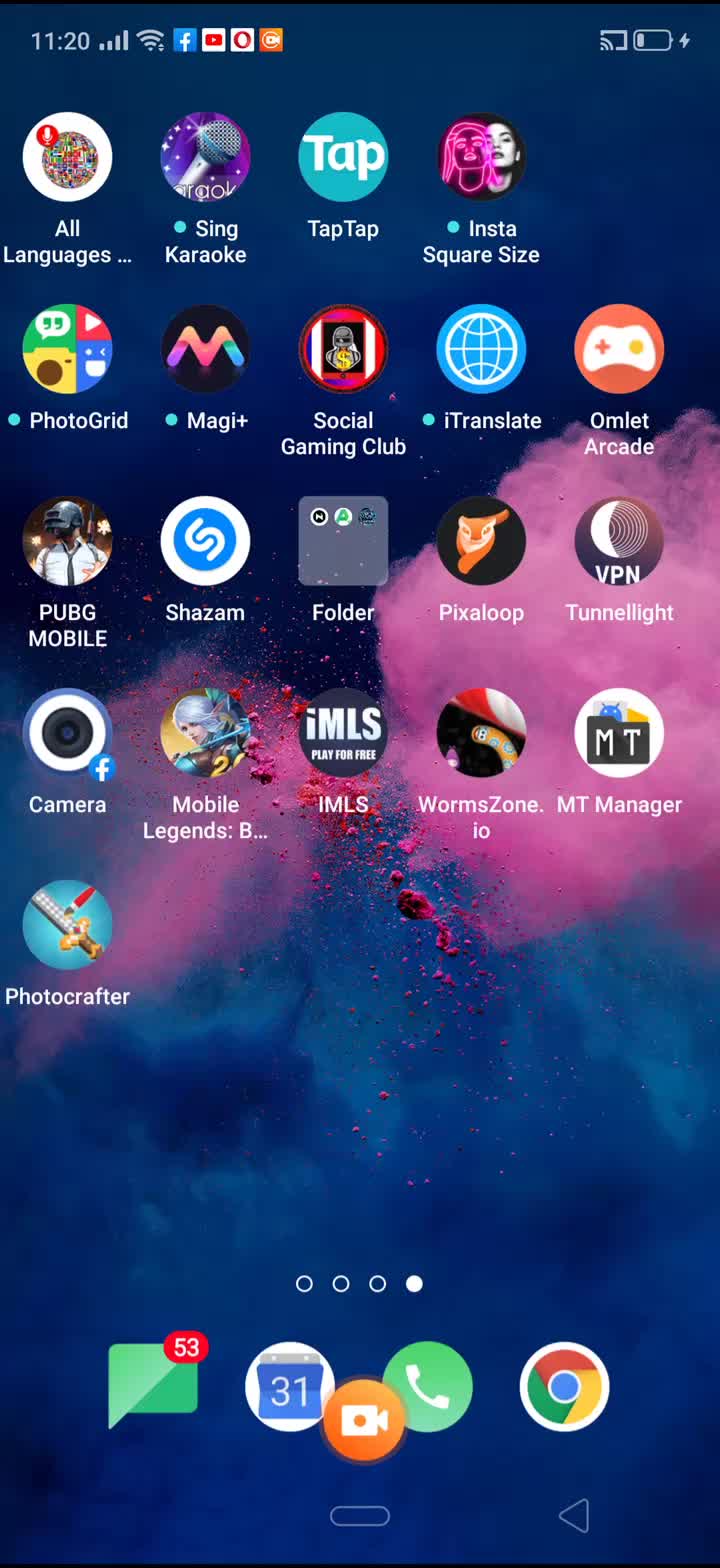Start PUBG MOBILE

tap(67, 541)
